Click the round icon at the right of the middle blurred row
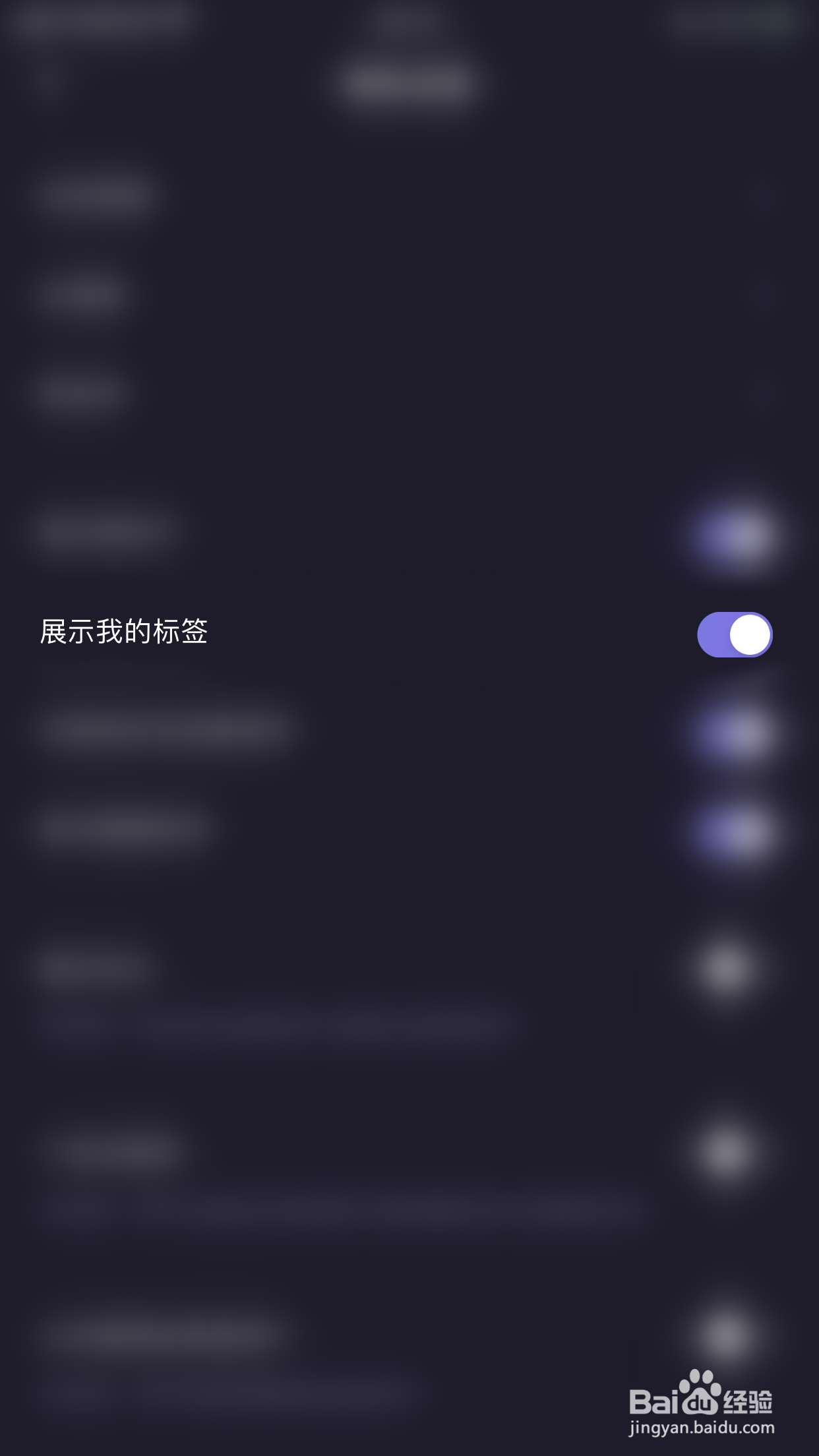819x1456 pixels. coord(729,1151)
